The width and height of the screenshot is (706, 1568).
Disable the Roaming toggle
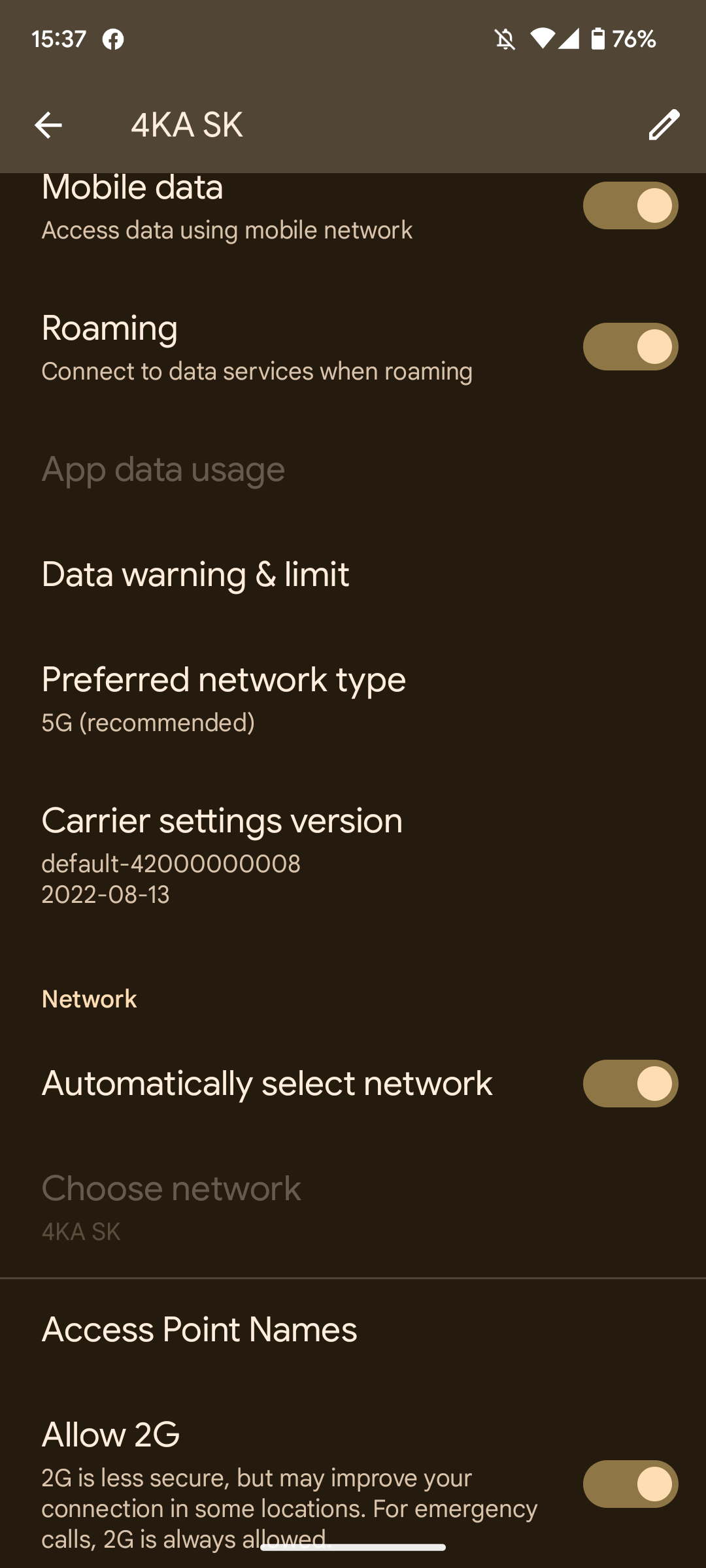[630, 346]
